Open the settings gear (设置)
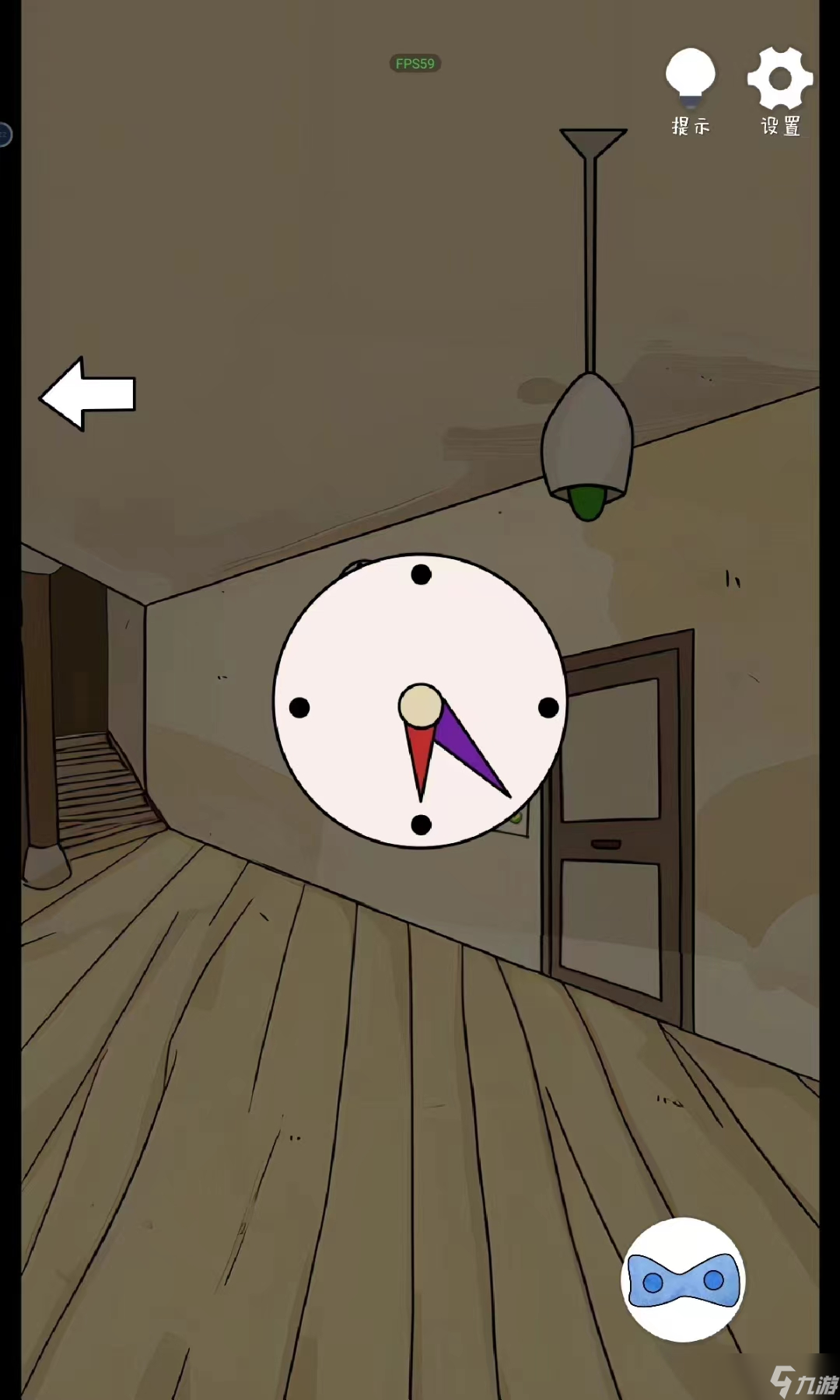Viewport: 840px width, 1400px height. click(779, 89)
